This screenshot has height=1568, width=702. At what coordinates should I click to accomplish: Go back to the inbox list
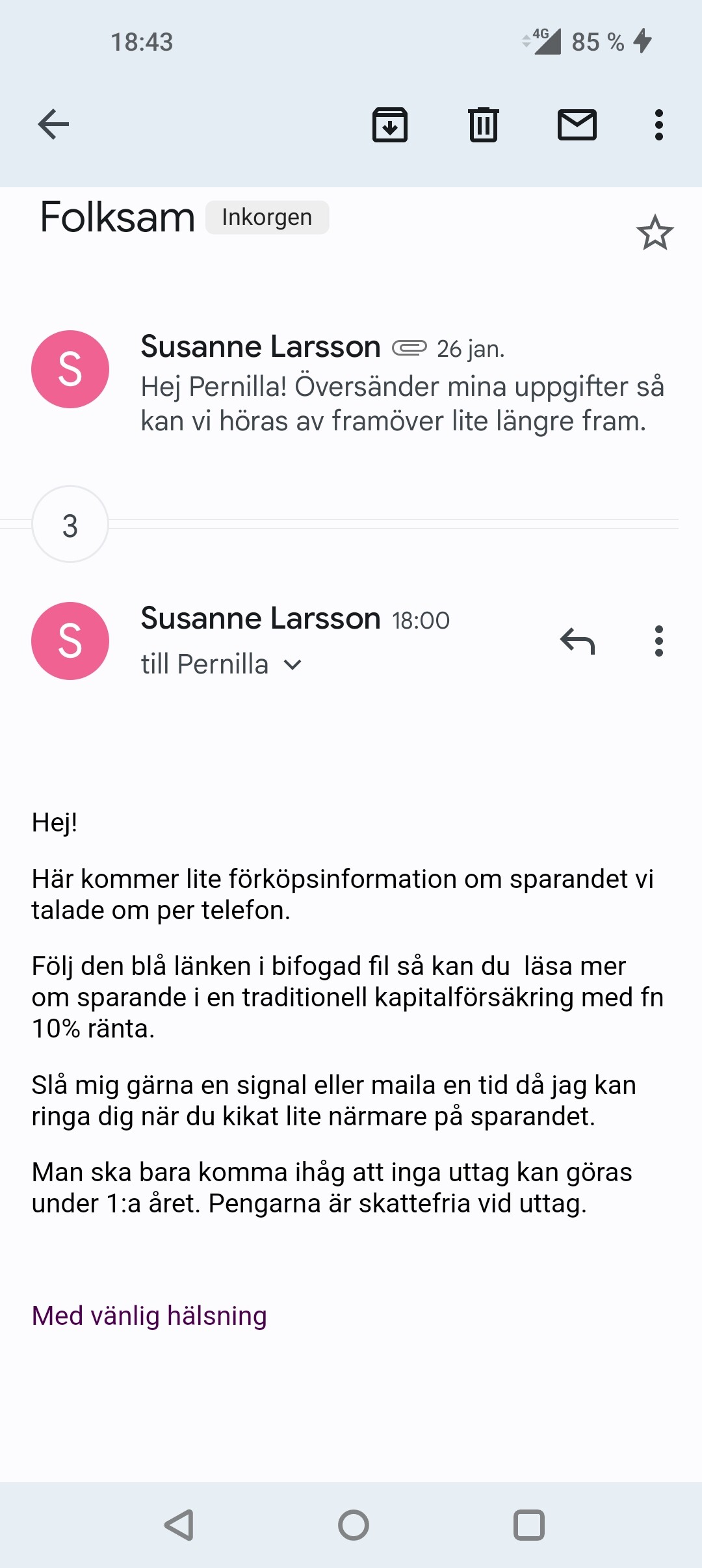[53, 124]
